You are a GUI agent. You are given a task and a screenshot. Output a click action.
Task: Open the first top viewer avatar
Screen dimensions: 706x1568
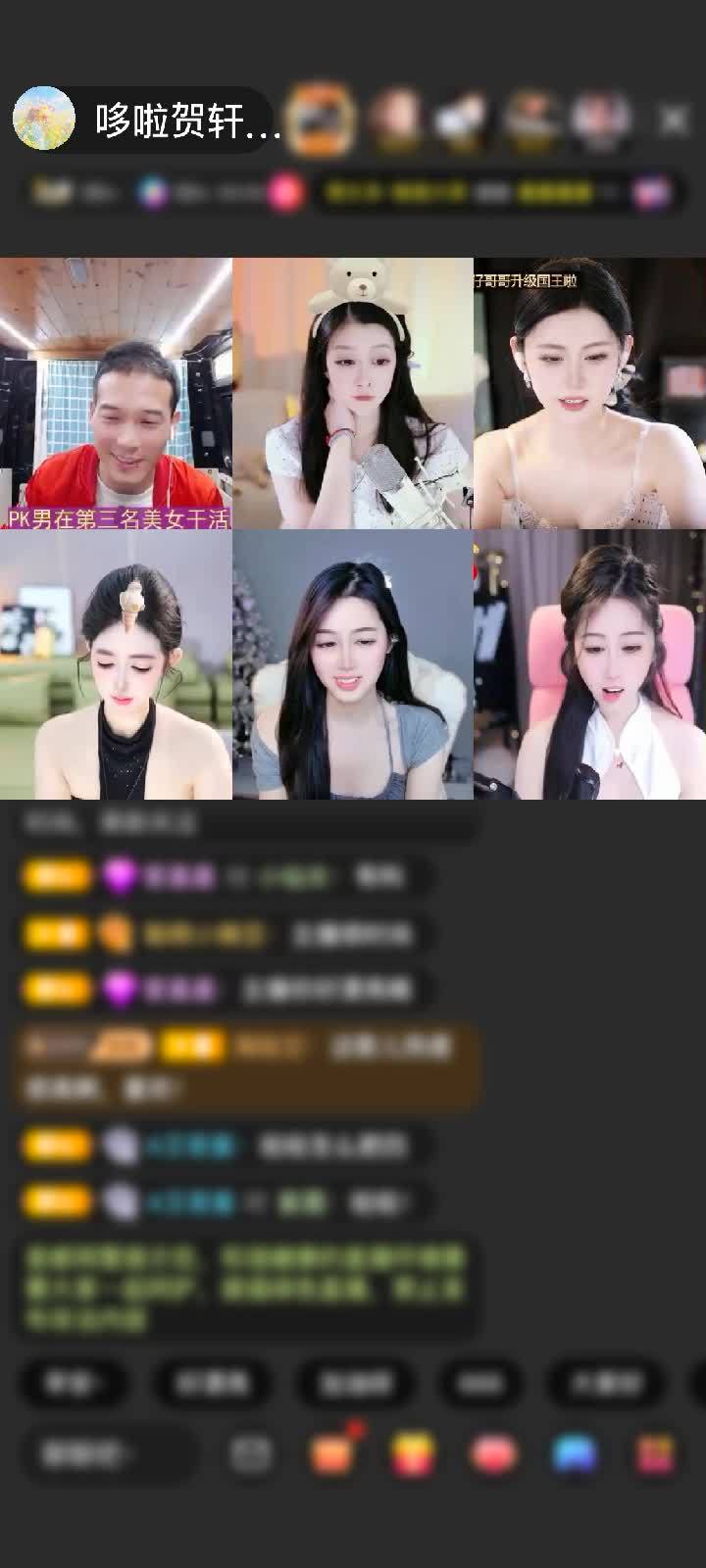click(x=323, y=119)
